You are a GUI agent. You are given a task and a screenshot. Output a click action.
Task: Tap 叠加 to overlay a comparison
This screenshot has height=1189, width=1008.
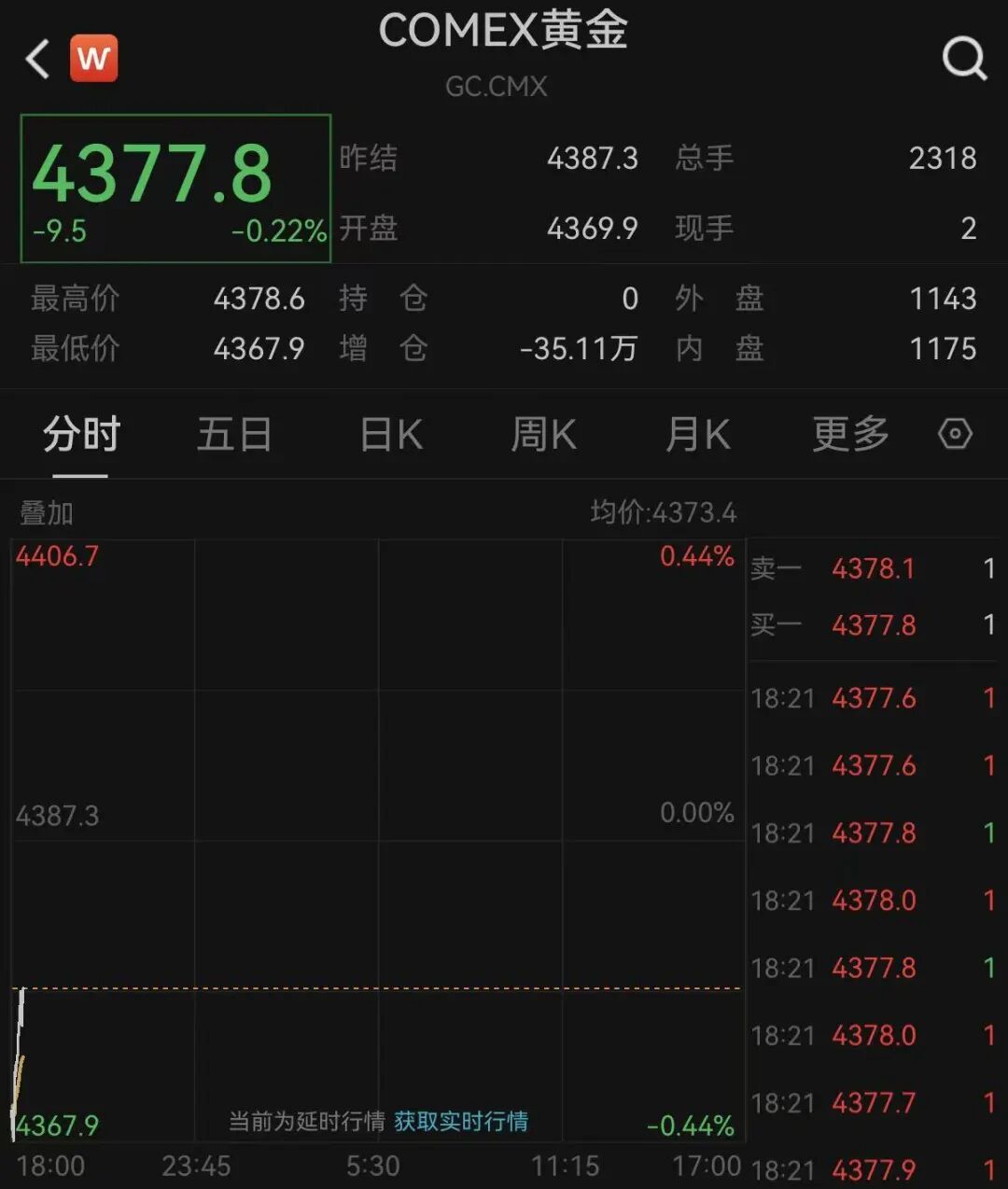pos(47,512)
